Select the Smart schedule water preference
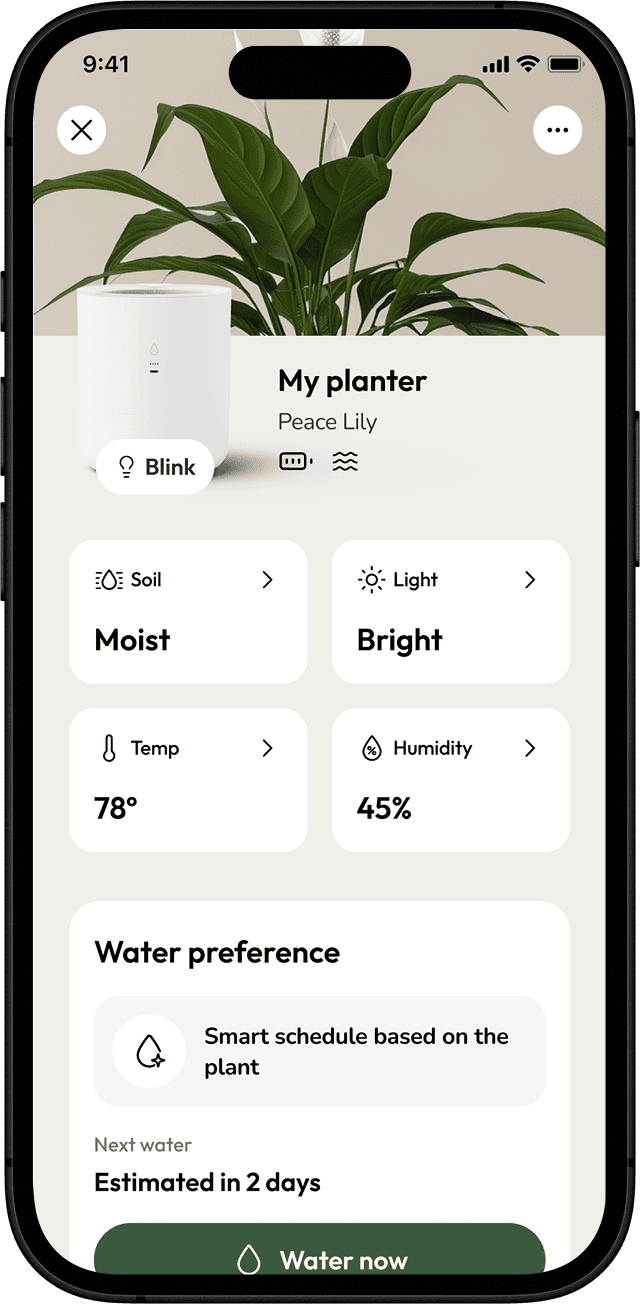This screenshot has height=1305, width=640. tap(319, 1051)
